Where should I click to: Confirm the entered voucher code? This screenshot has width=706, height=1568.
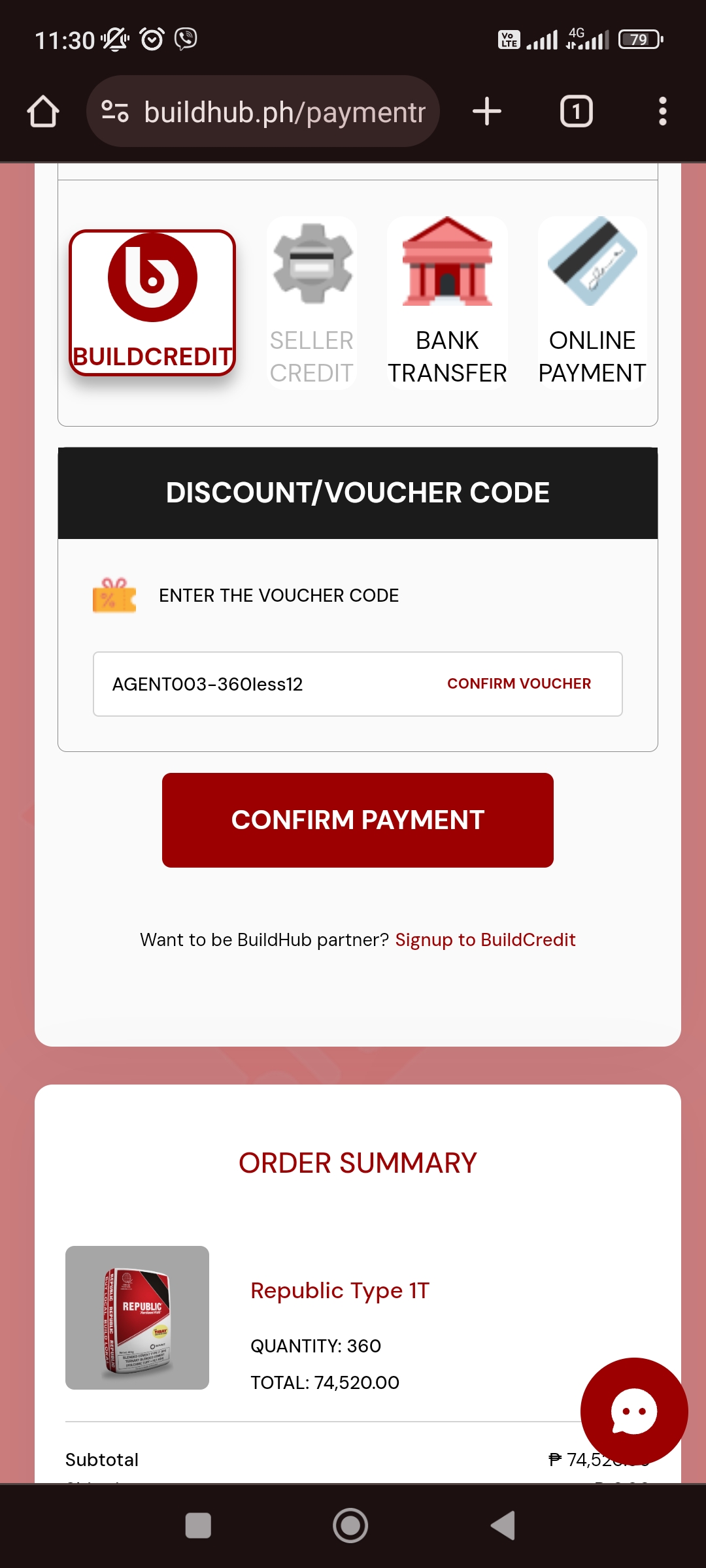point(519,684)
